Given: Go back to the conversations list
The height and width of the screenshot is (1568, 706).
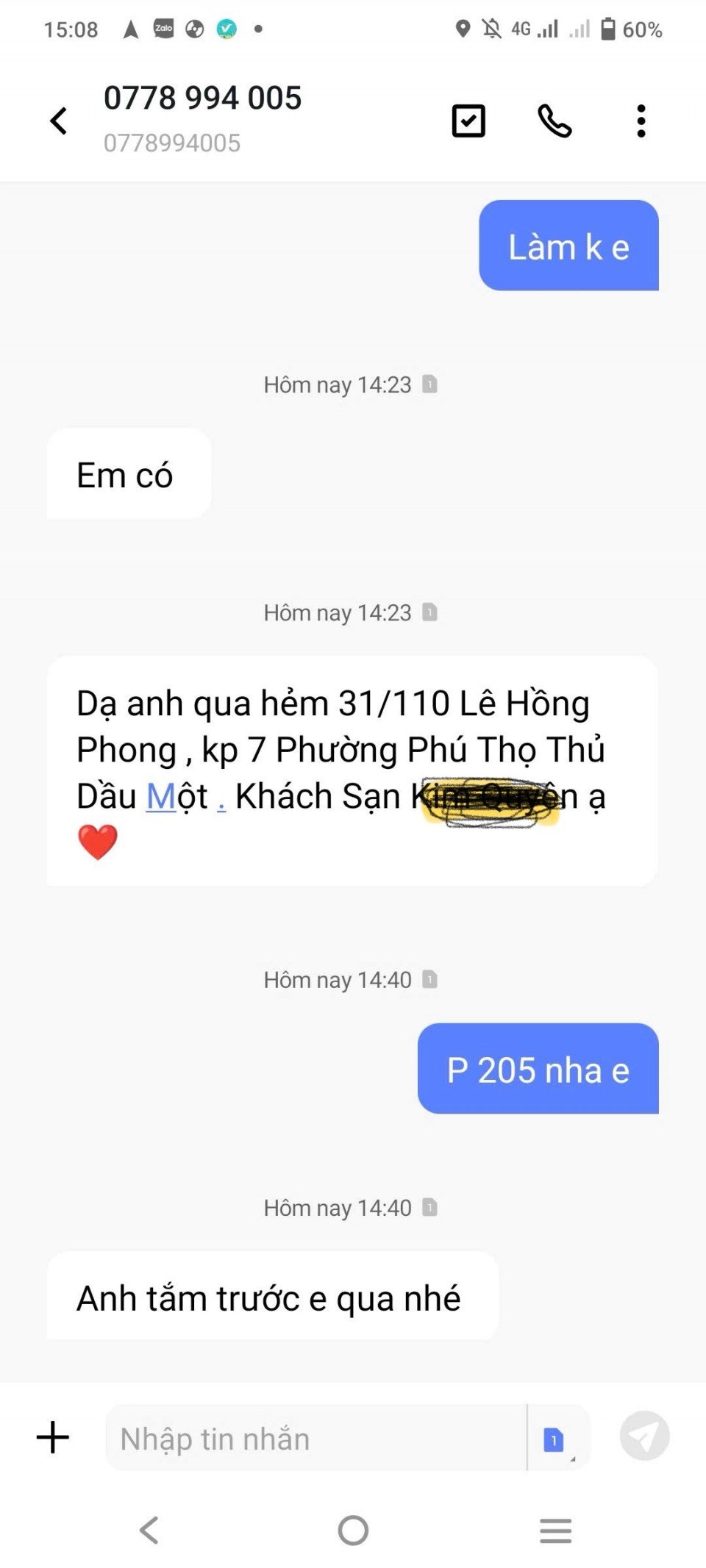Looking at the screenshot, I should coord(59,121).
